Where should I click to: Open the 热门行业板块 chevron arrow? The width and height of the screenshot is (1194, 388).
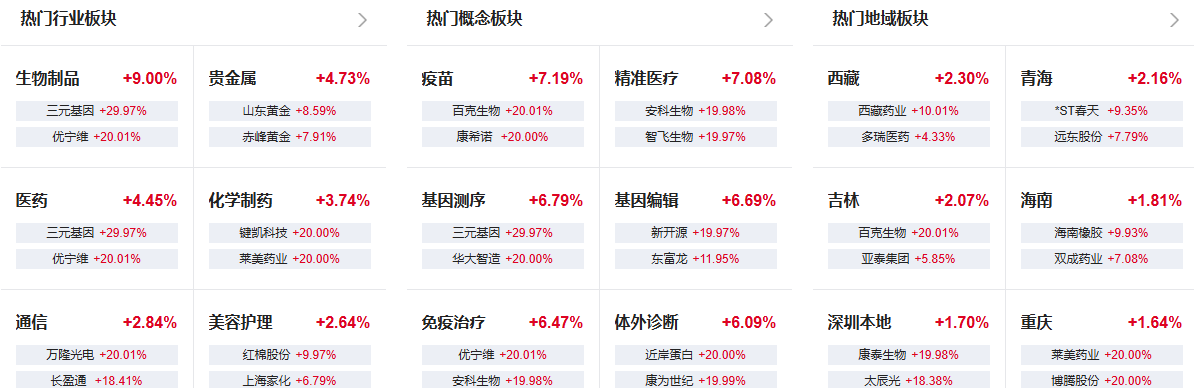coord(363,20)
